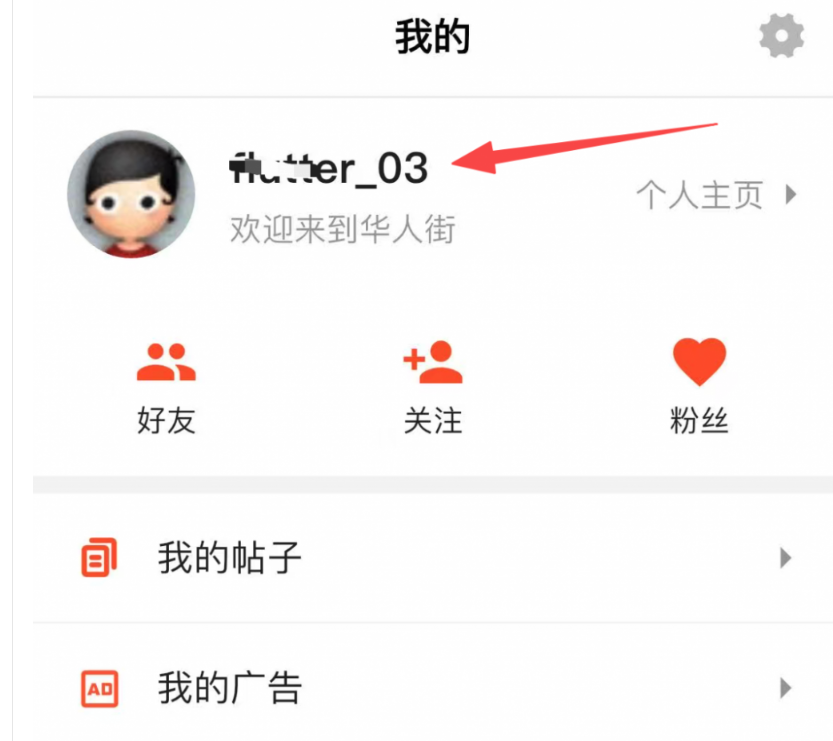Open settings via the gear icon
The height and width of the screenshot is (741, 833).
coord(781,38)
